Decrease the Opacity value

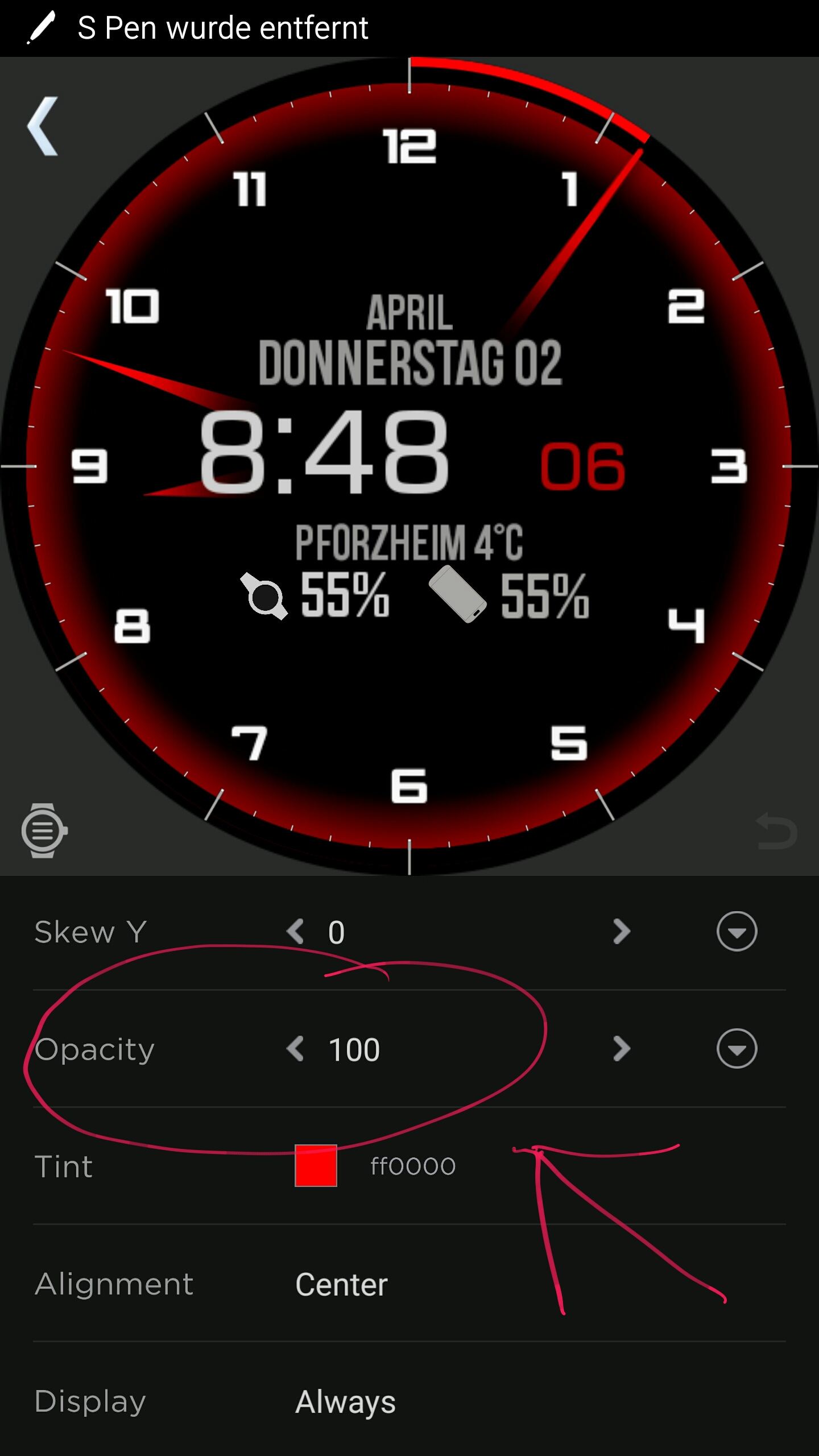[295, 1049]
